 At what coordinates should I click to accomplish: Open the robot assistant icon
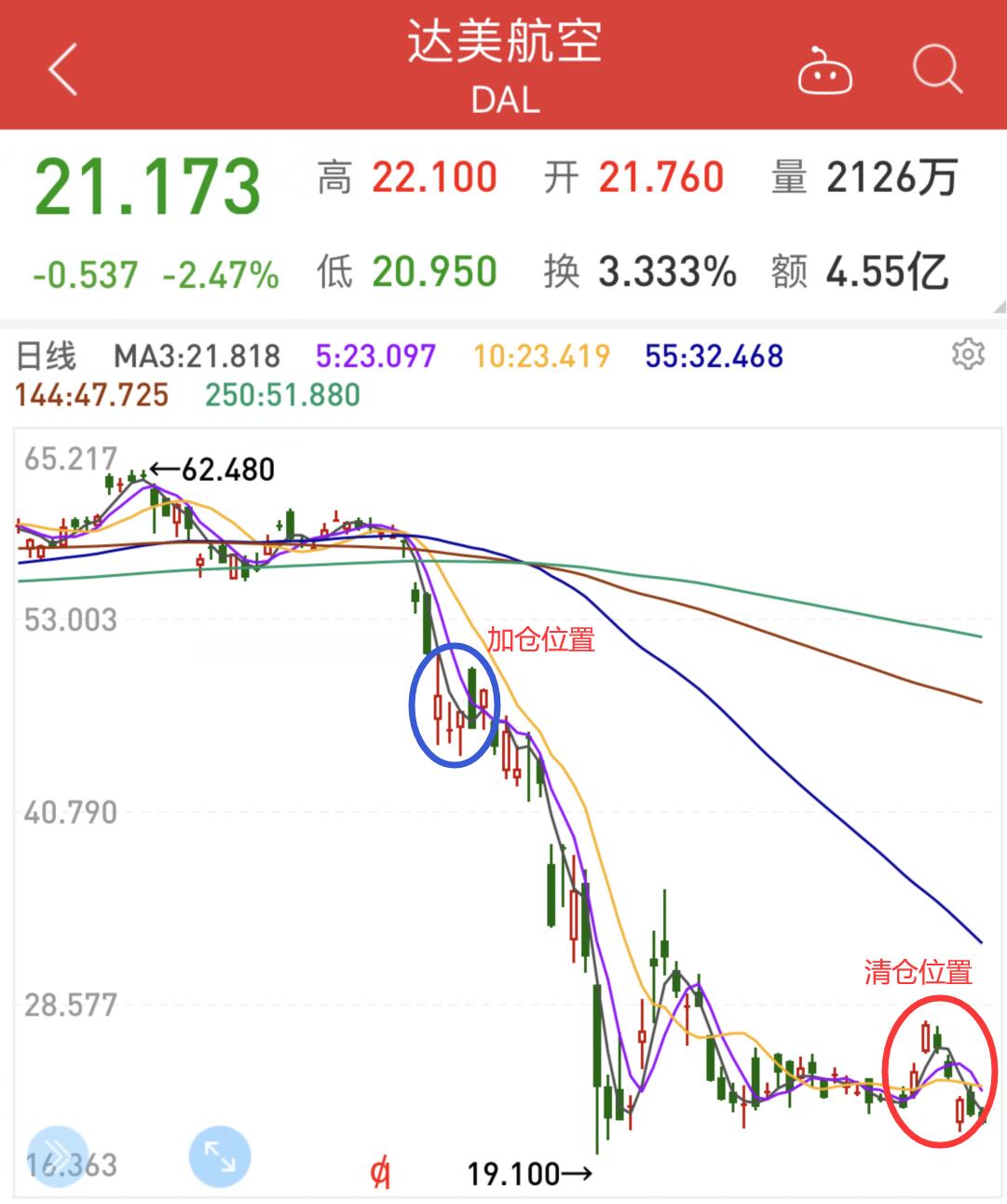coord(824,71)
